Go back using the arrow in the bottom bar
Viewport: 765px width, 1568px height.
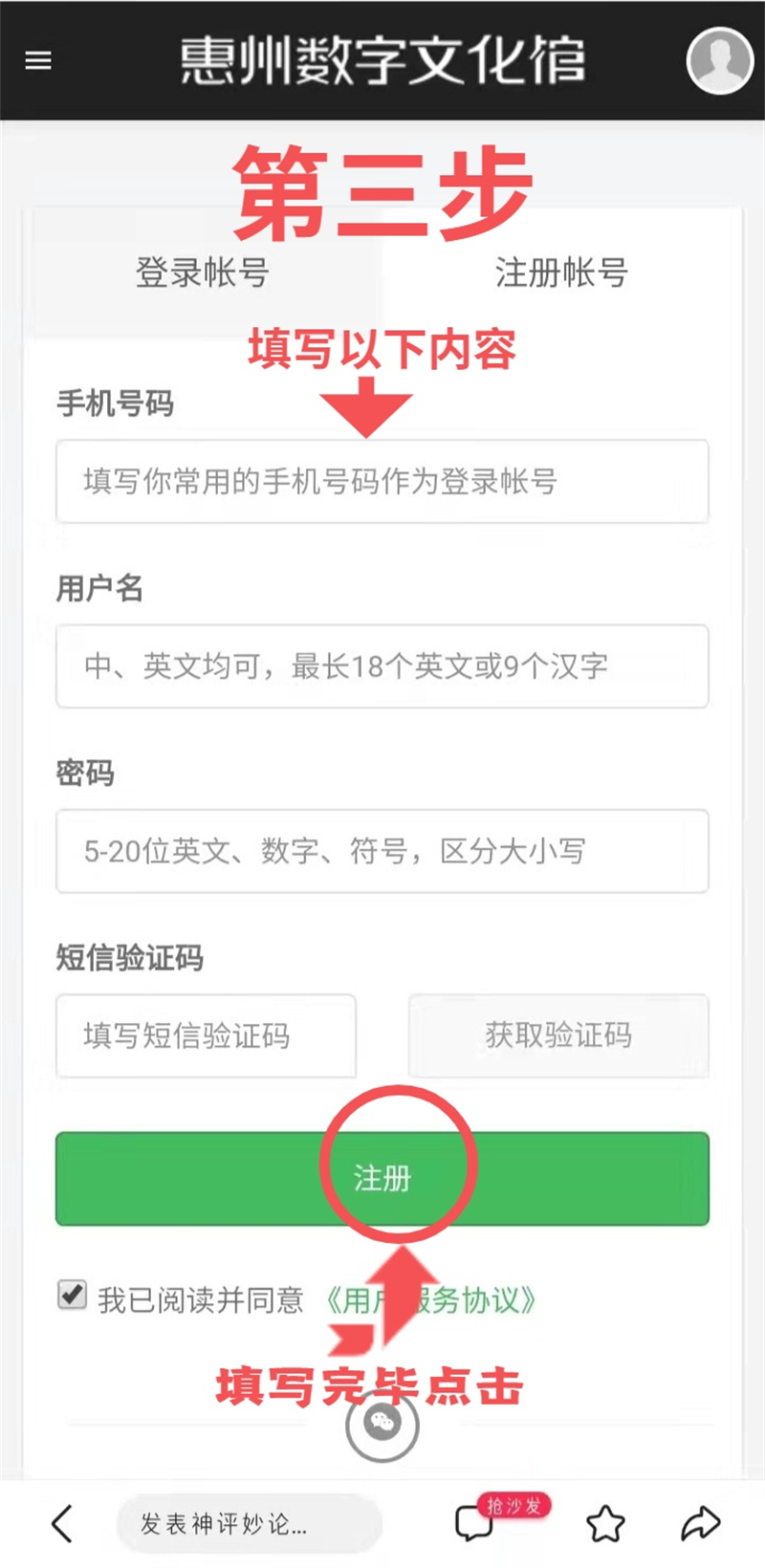[63, 1523]
